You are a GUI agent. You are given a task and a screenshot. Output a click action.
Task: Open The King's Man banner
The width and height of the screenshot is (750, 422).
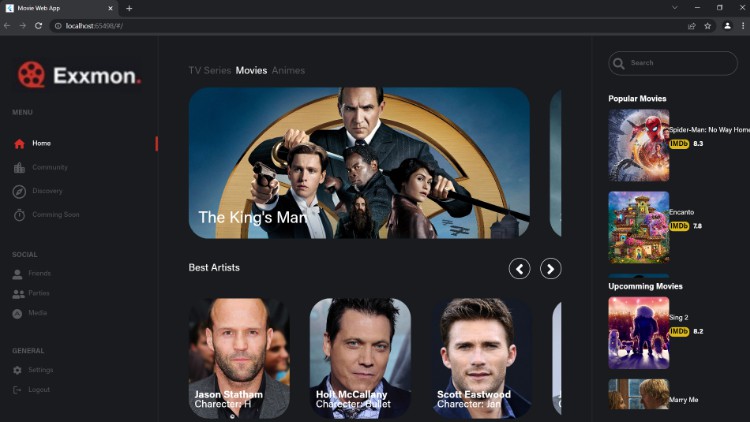(359, 163)
